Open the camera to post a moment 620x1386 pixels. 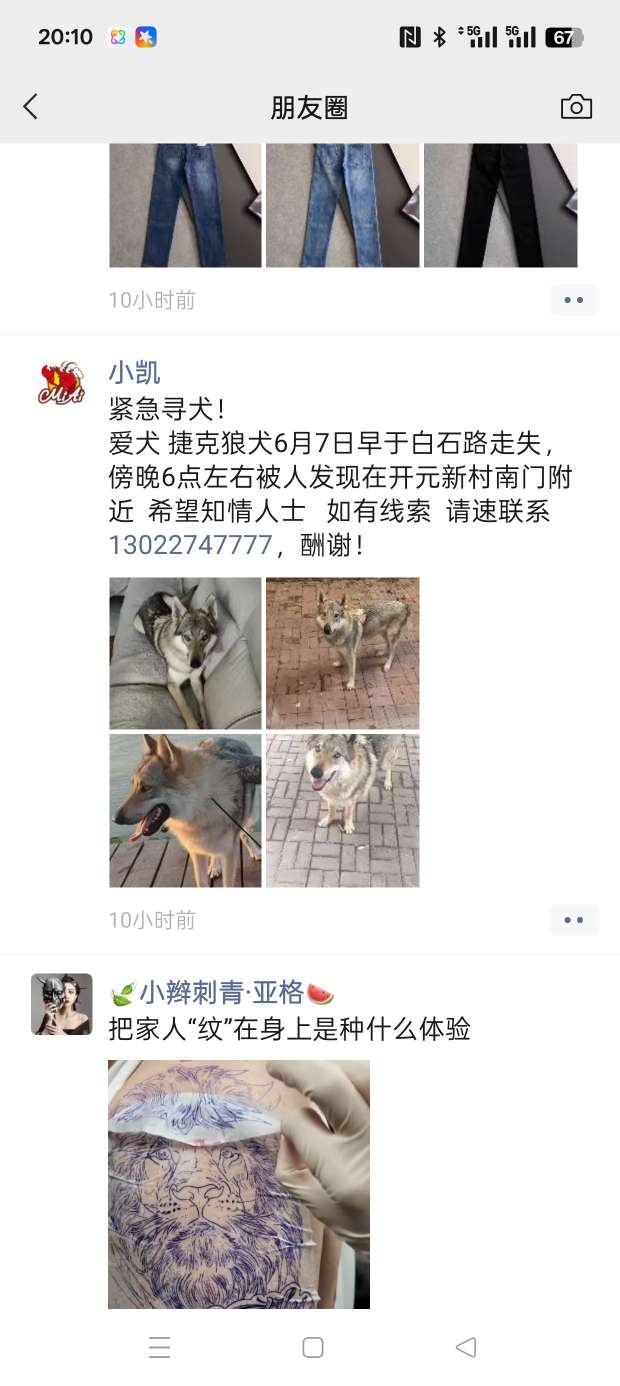point(576,107)
